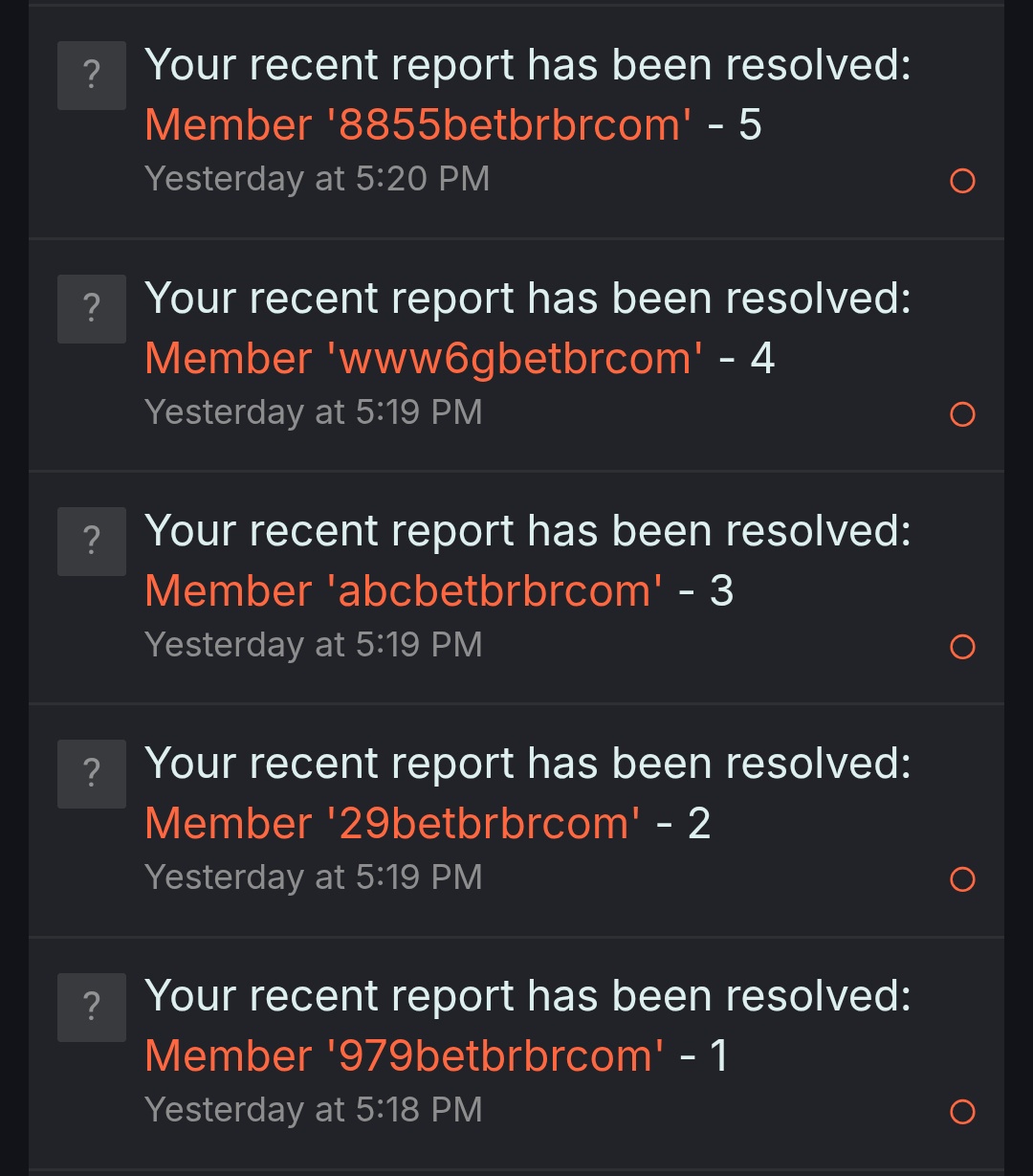Click the top 'report has been resolved' message text
1033x1176 pixels.
[528, 64]
